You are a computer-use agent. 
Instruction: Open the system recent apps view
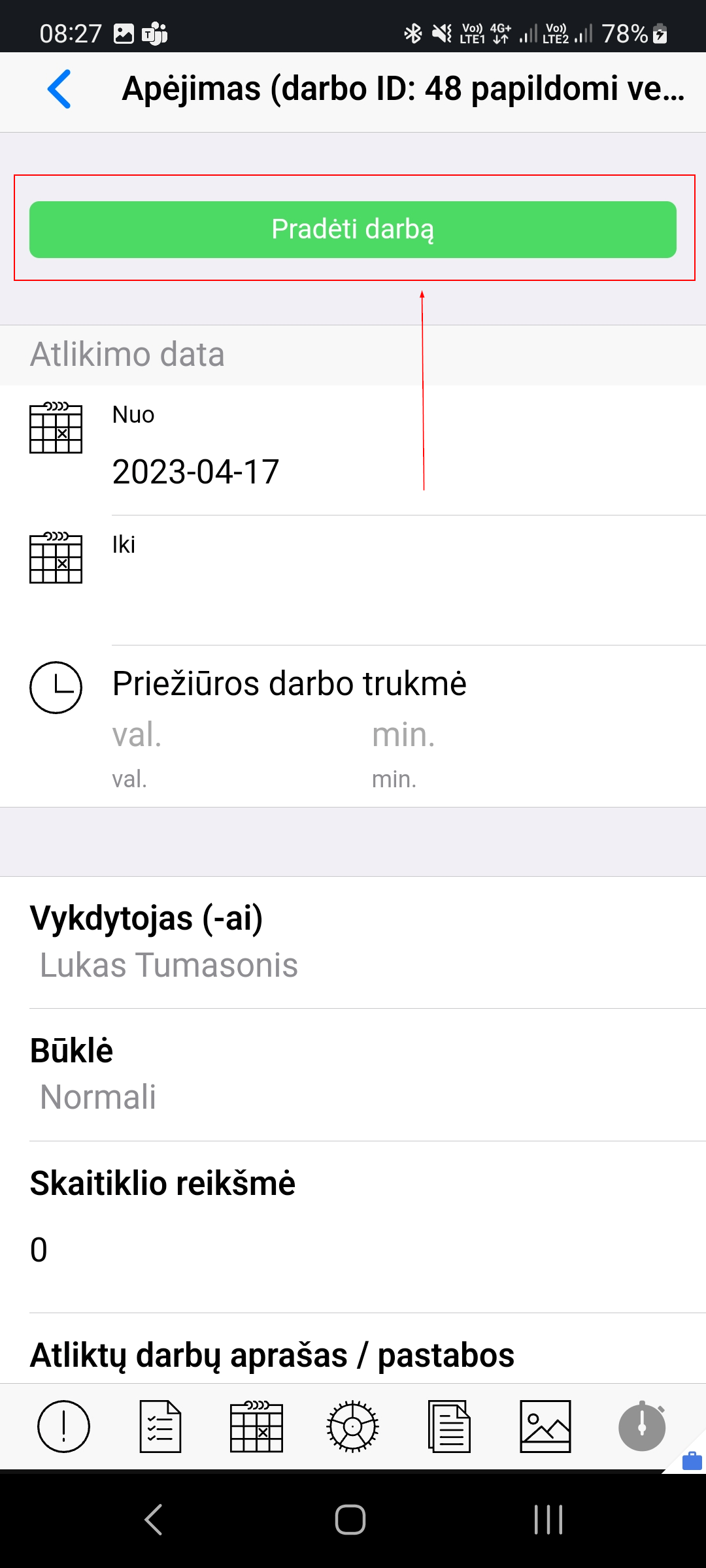tap(548, 1519)
